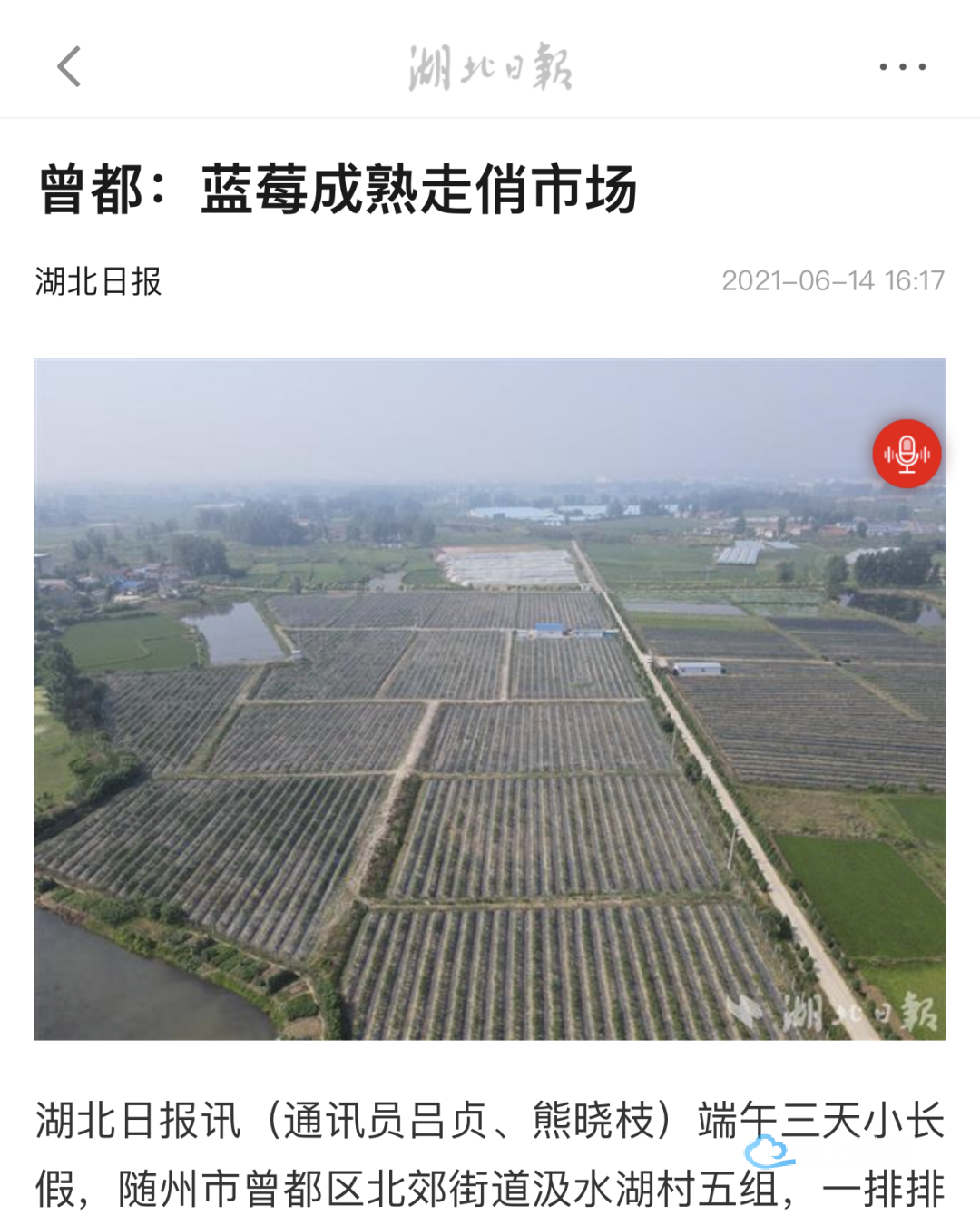
Task: Open the blueberry farm aerial photo
Action: click(x=490, y=726)
